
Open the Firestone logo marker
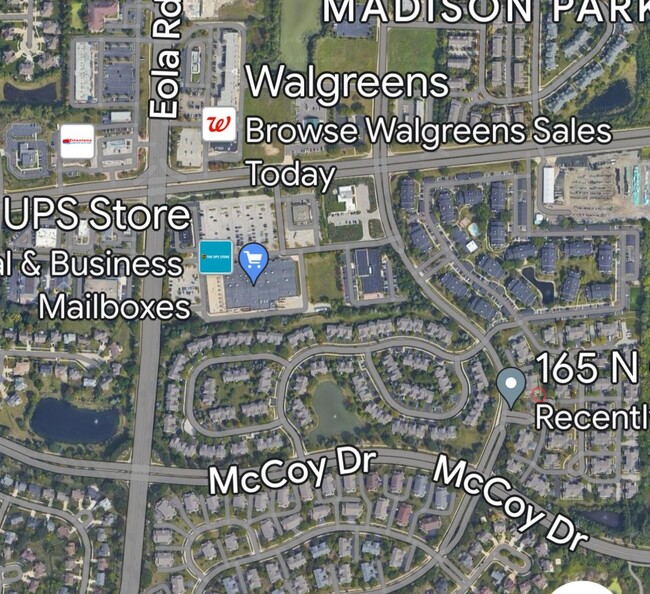coord(77,141)
